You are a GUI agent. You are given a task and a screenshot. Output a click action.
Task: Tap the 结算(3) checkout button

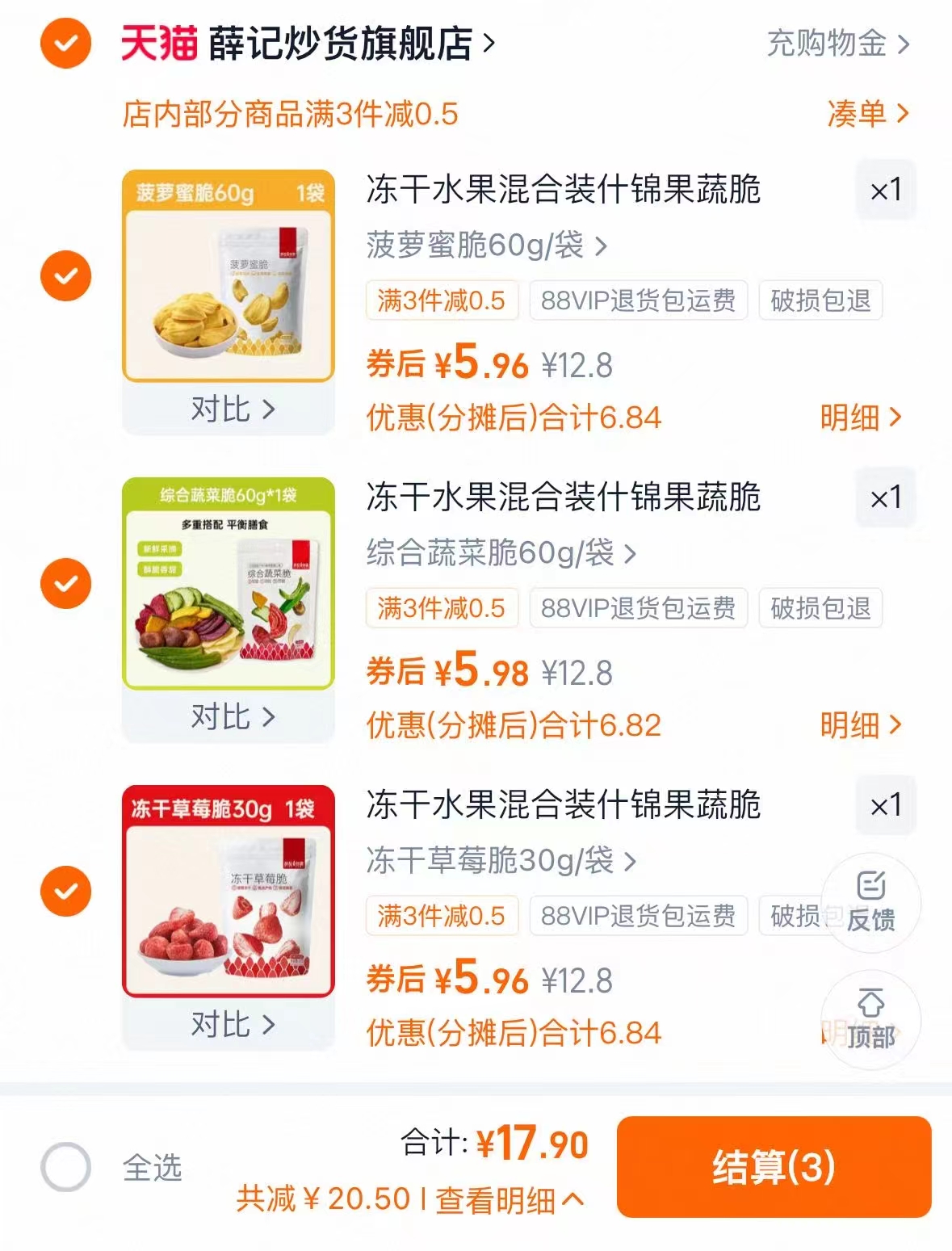[775, 1165]
